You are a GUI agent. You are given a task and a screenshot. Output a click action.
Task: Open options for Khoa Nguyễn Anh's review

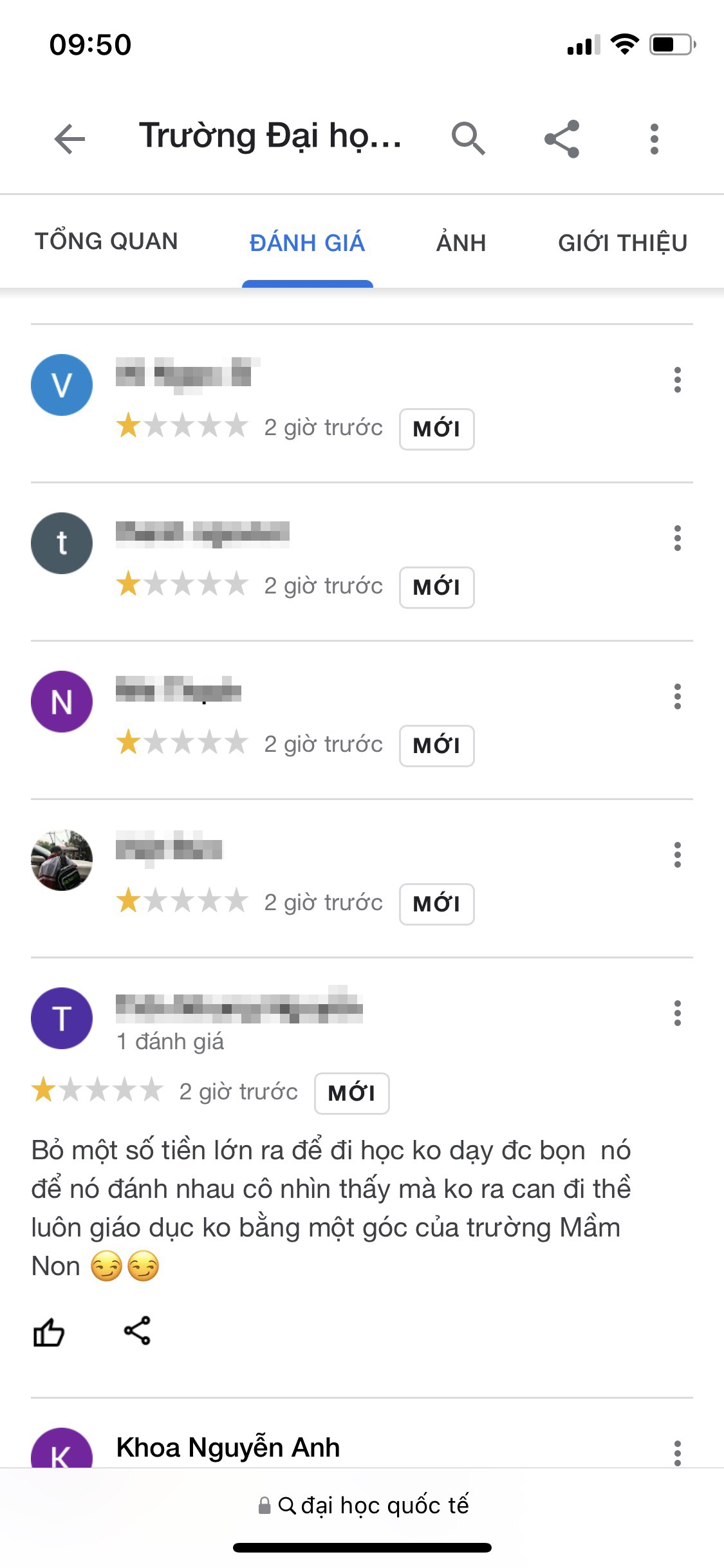(677, 1452)
